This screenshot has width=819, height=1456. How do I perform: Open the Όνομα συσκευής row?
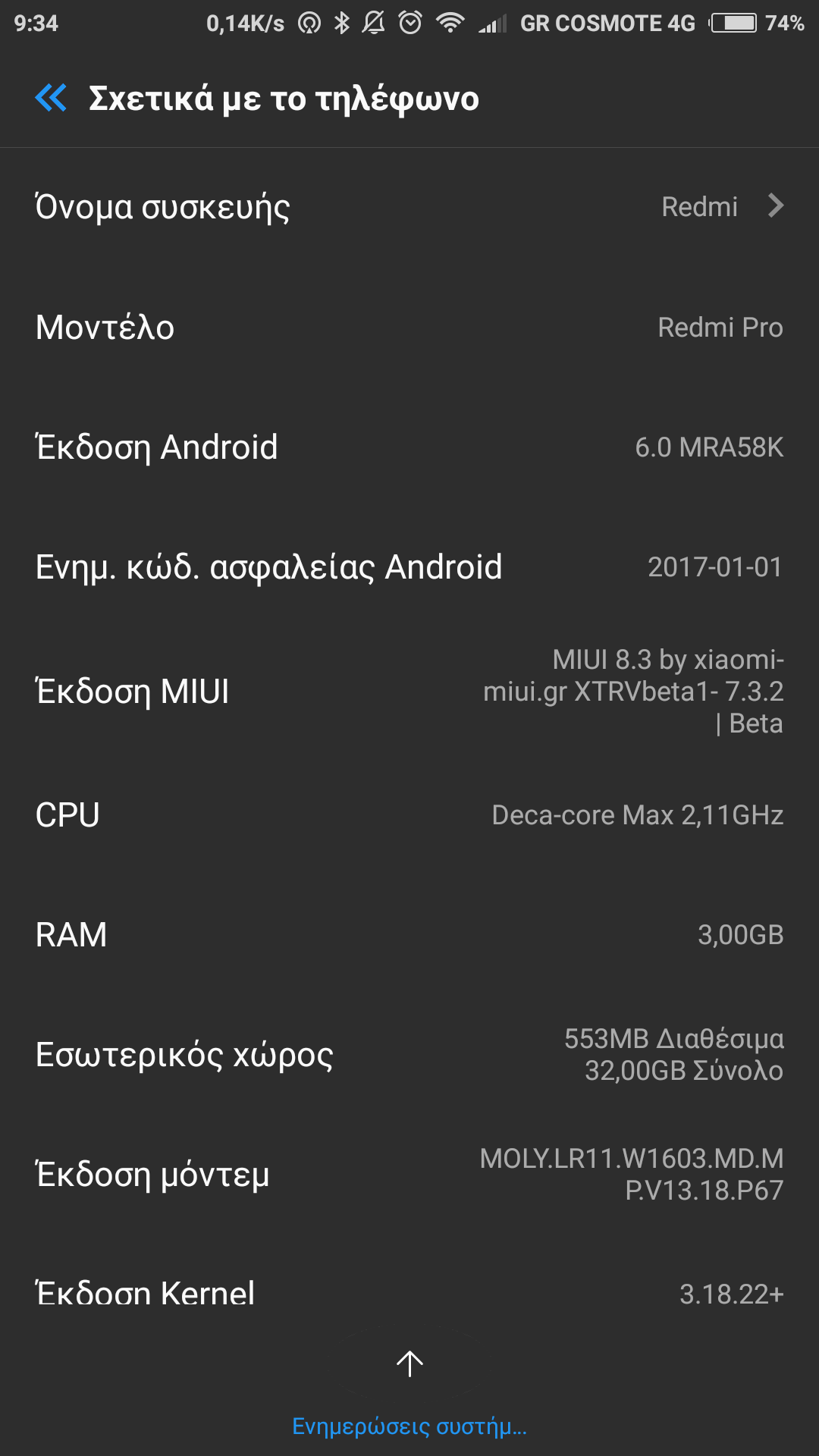pyautogui.click(x=409, y=207)
